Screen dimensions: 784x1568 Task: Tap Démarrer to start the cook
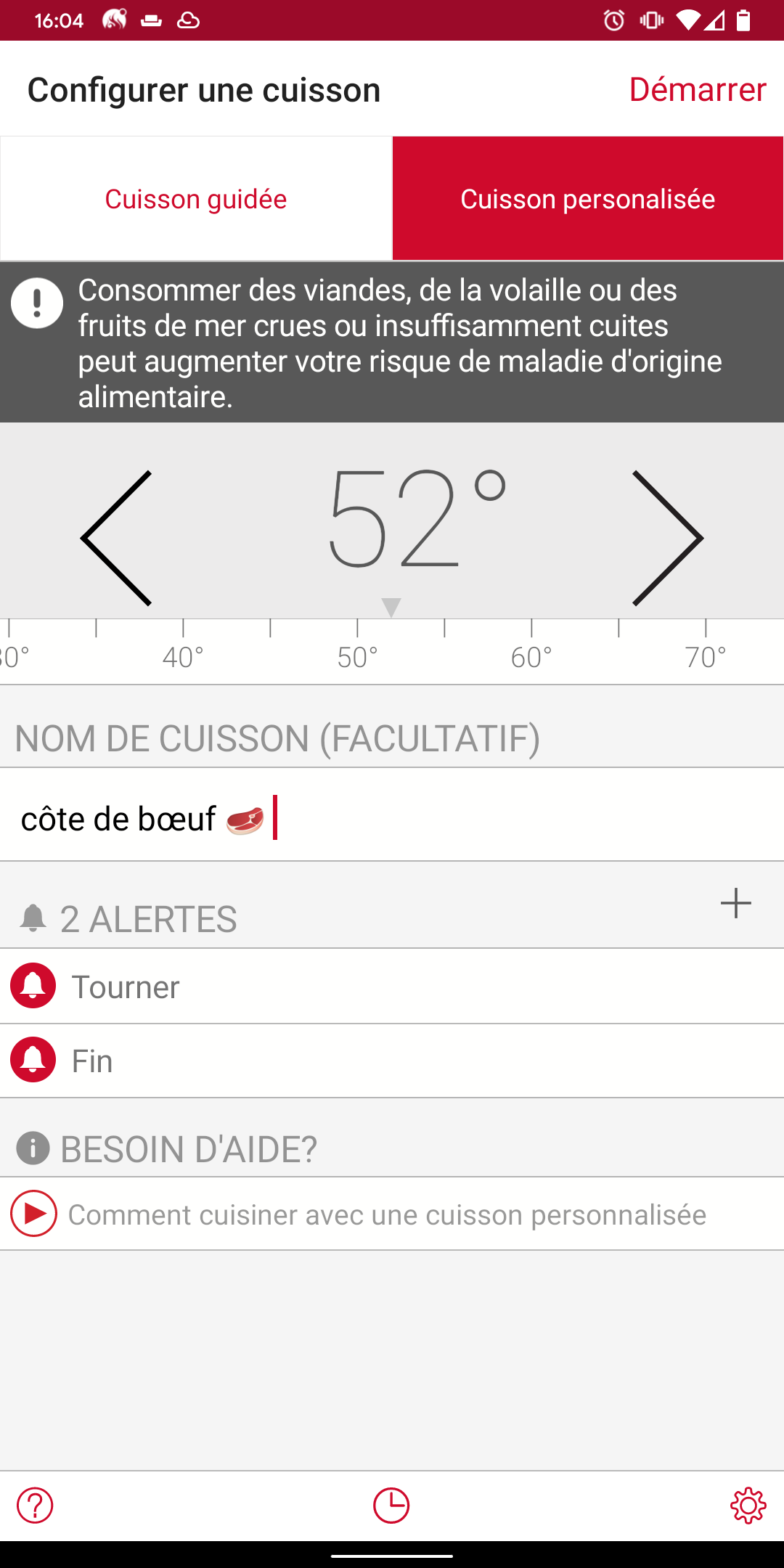[x=697, y=89]
